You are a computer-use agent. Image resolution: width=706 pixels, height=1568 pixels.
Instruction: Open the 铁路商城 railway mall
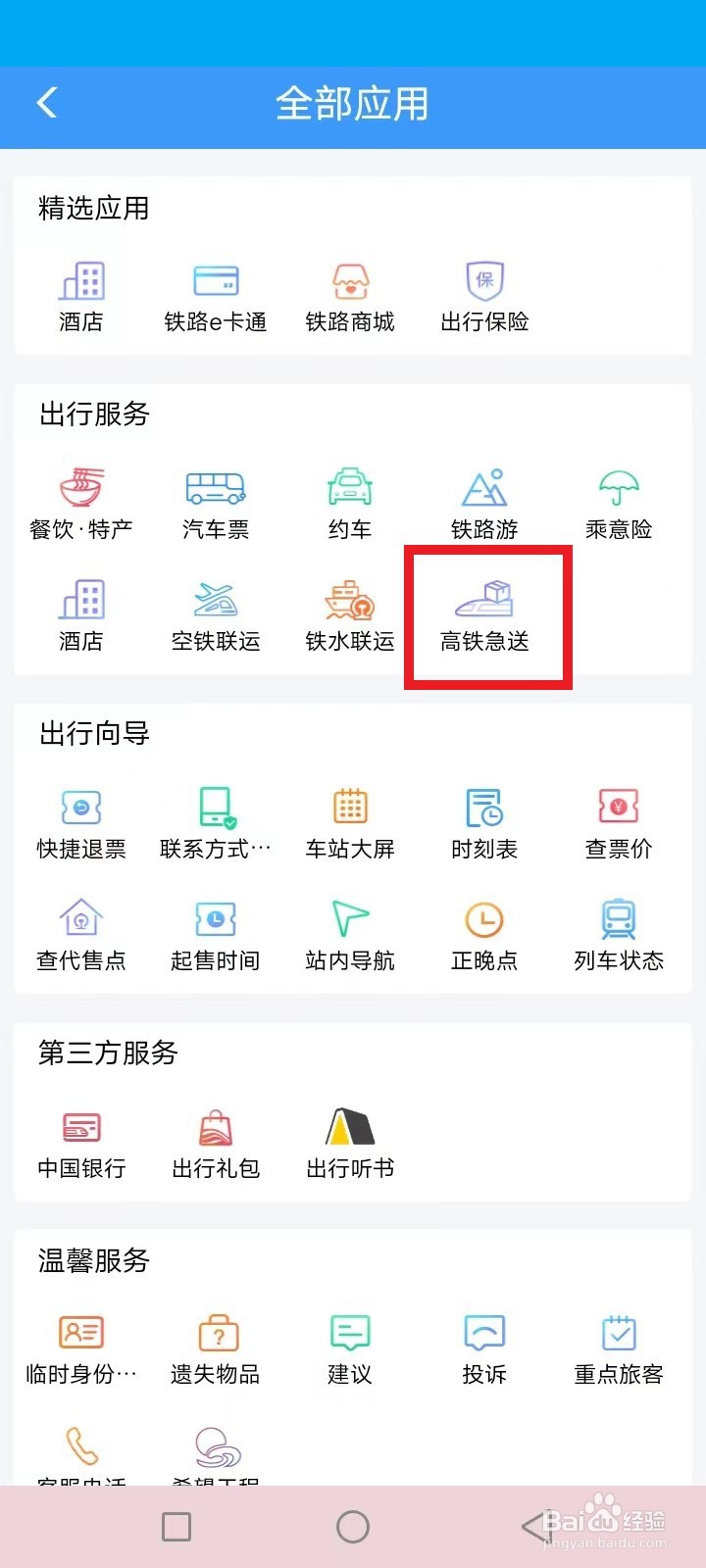350,294
